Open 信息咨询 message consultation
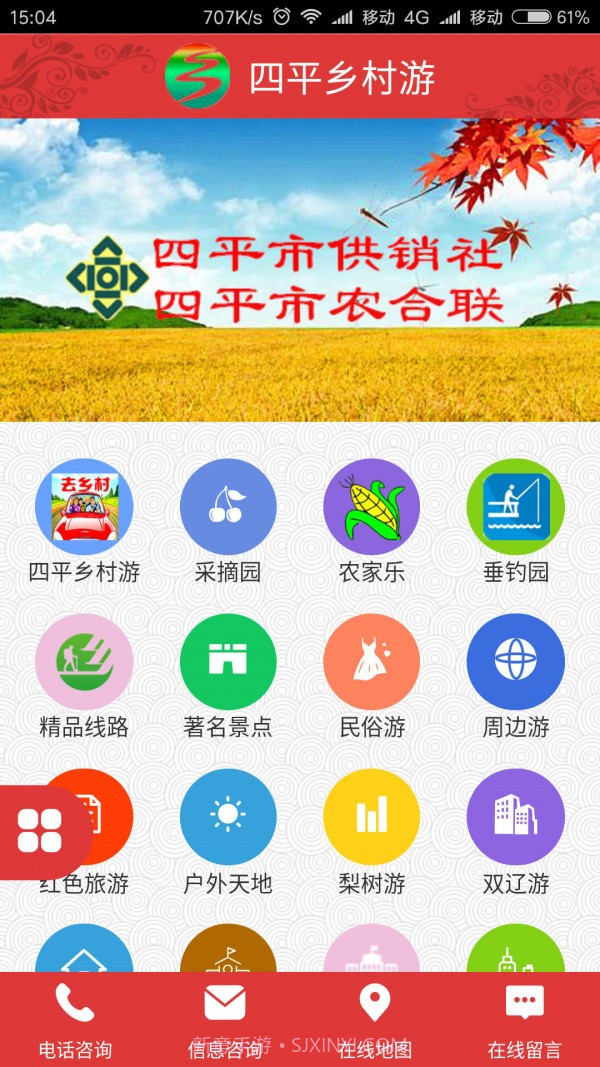This screenshot has height=1067, width=600. tap(225, 1020)
